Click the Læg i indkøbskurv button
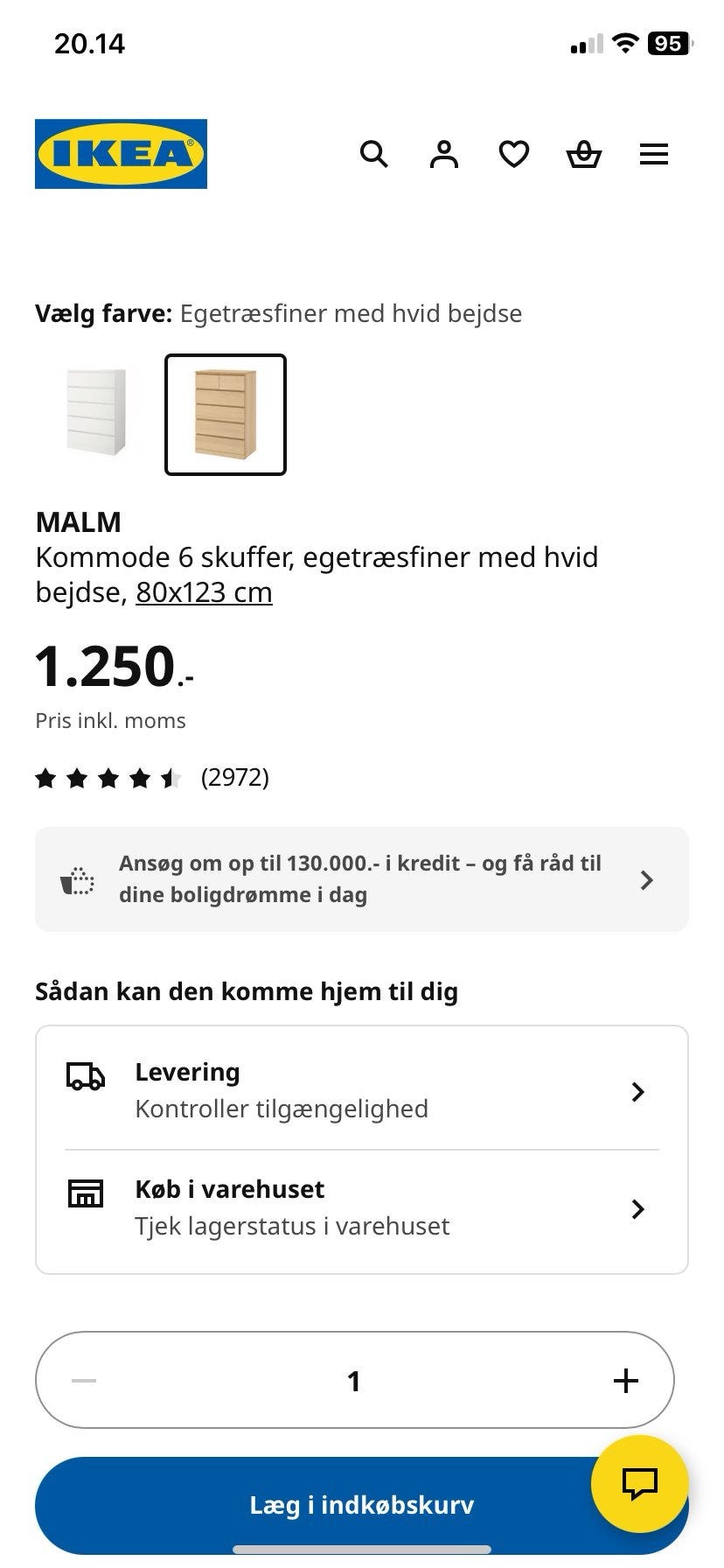The width and height of the screenshot is (724, 1568). point(361,1504)
